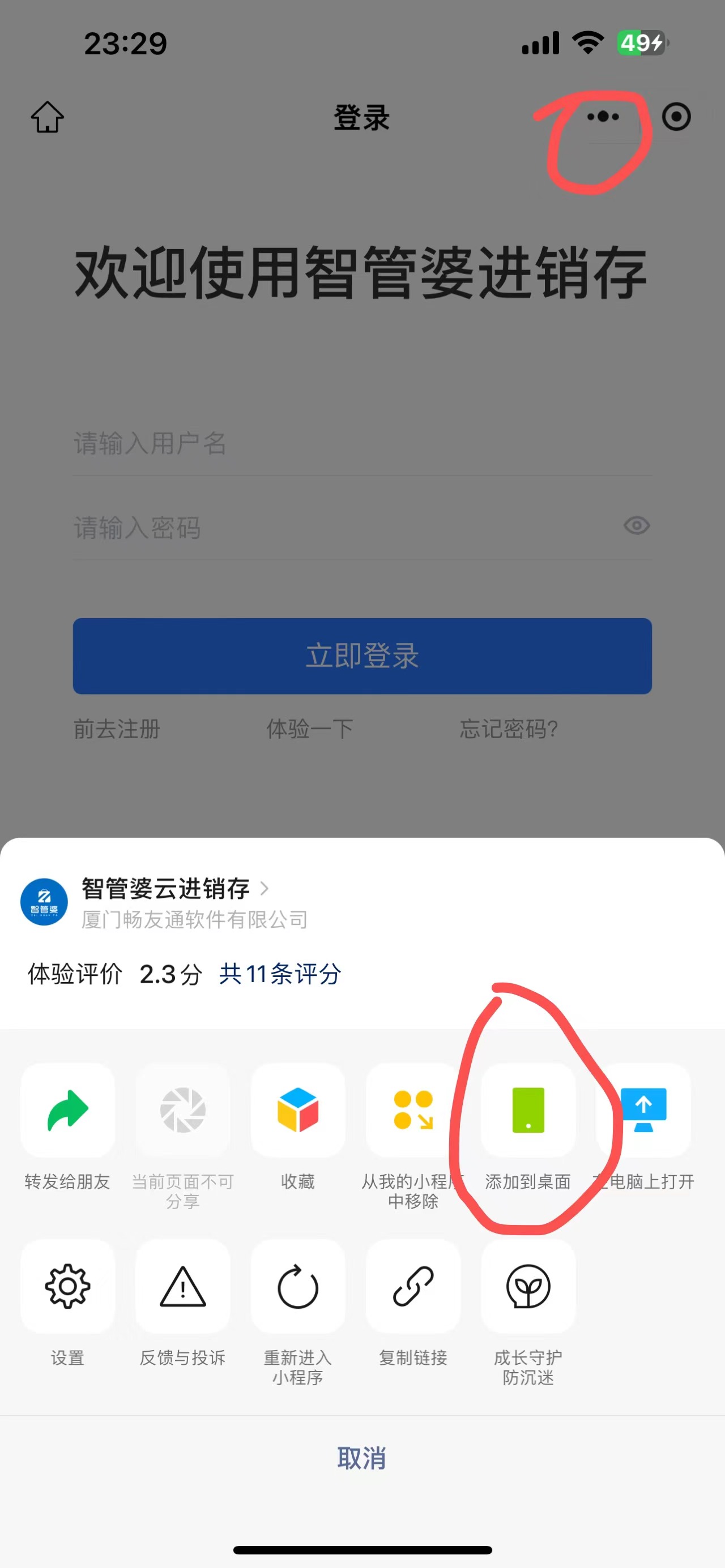Tap 在电脑上打开 to open on computer
The image size is (725, 1568).
point(643,1110)
